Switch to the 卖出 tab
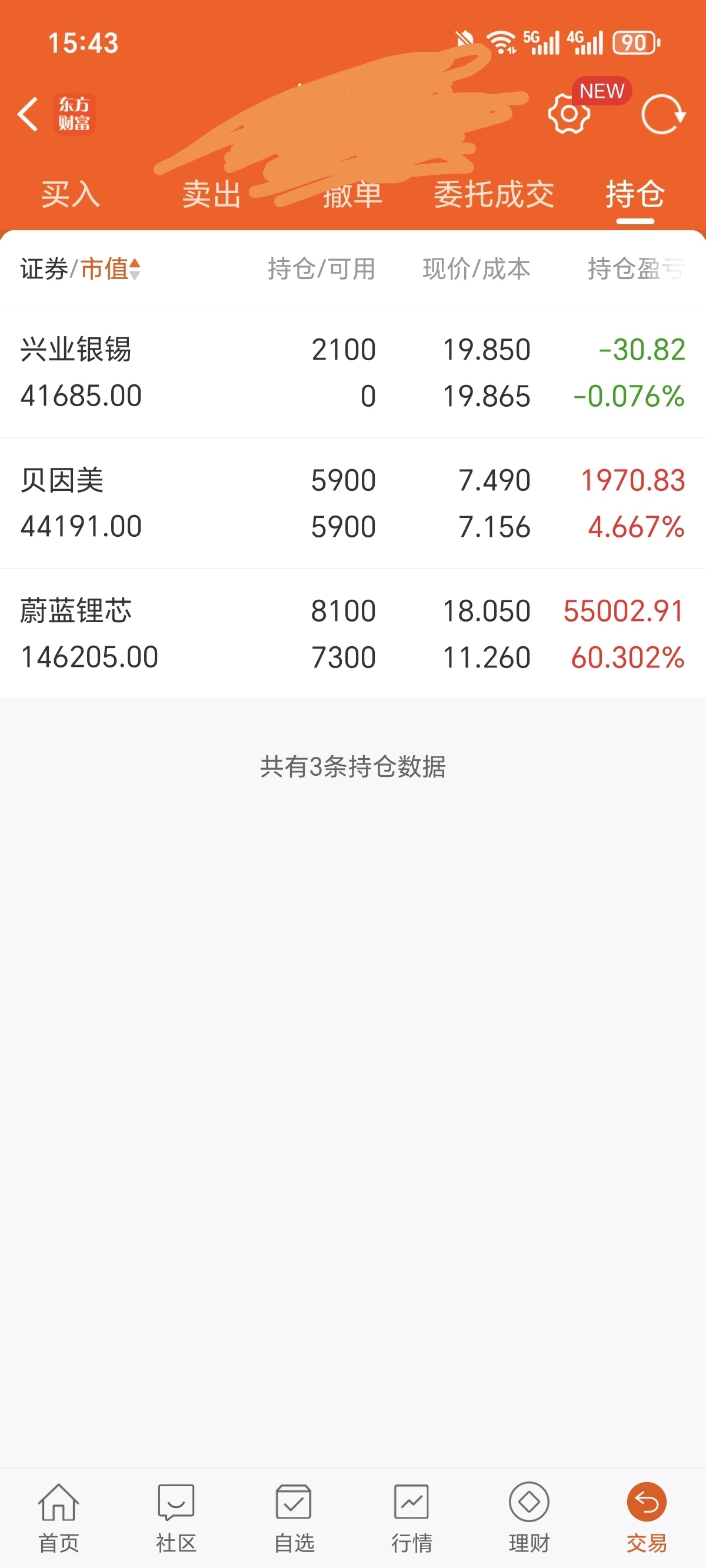This screenshot has height=1568, width=706. (x=212, y=195)
